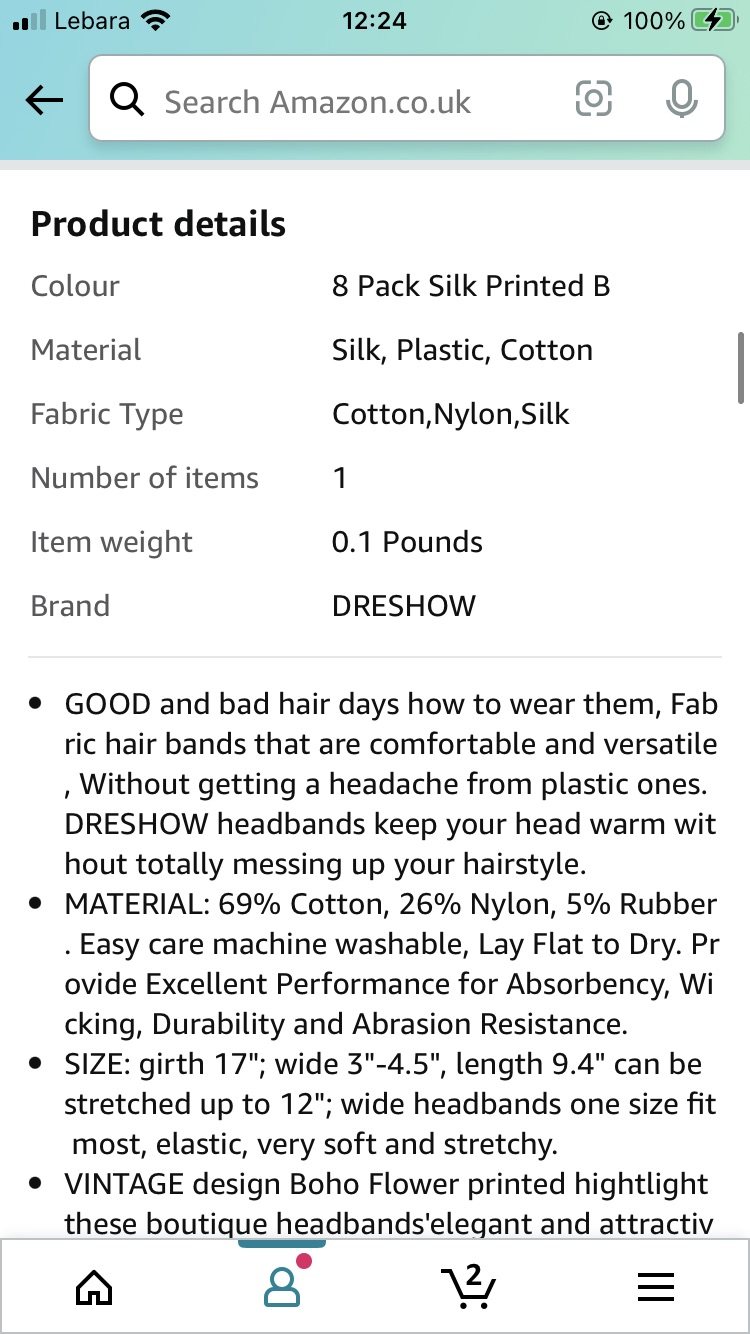This screenshot has height=1334, width=750.
Task: Go back using the arrow icon
Action: pos(44,100)
